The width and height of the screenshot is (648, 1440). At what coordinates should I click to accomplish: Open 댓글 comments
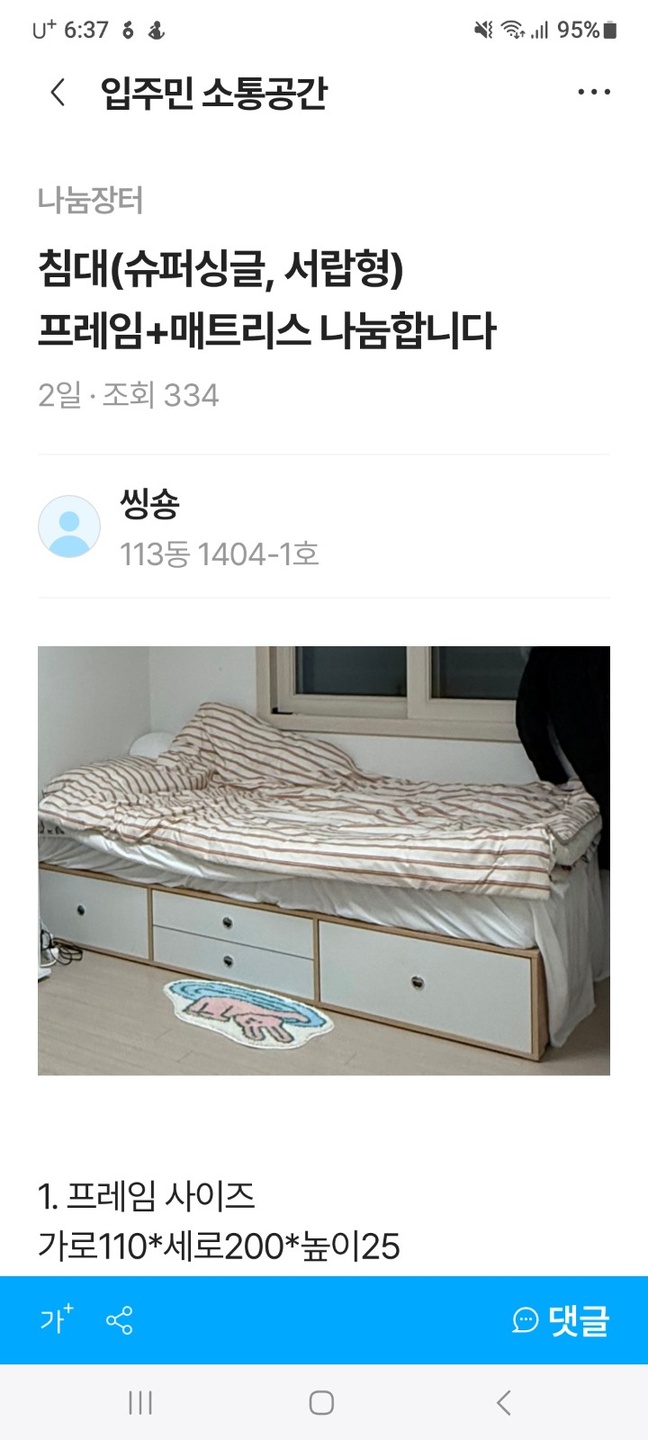click(x=561, y=1320)
